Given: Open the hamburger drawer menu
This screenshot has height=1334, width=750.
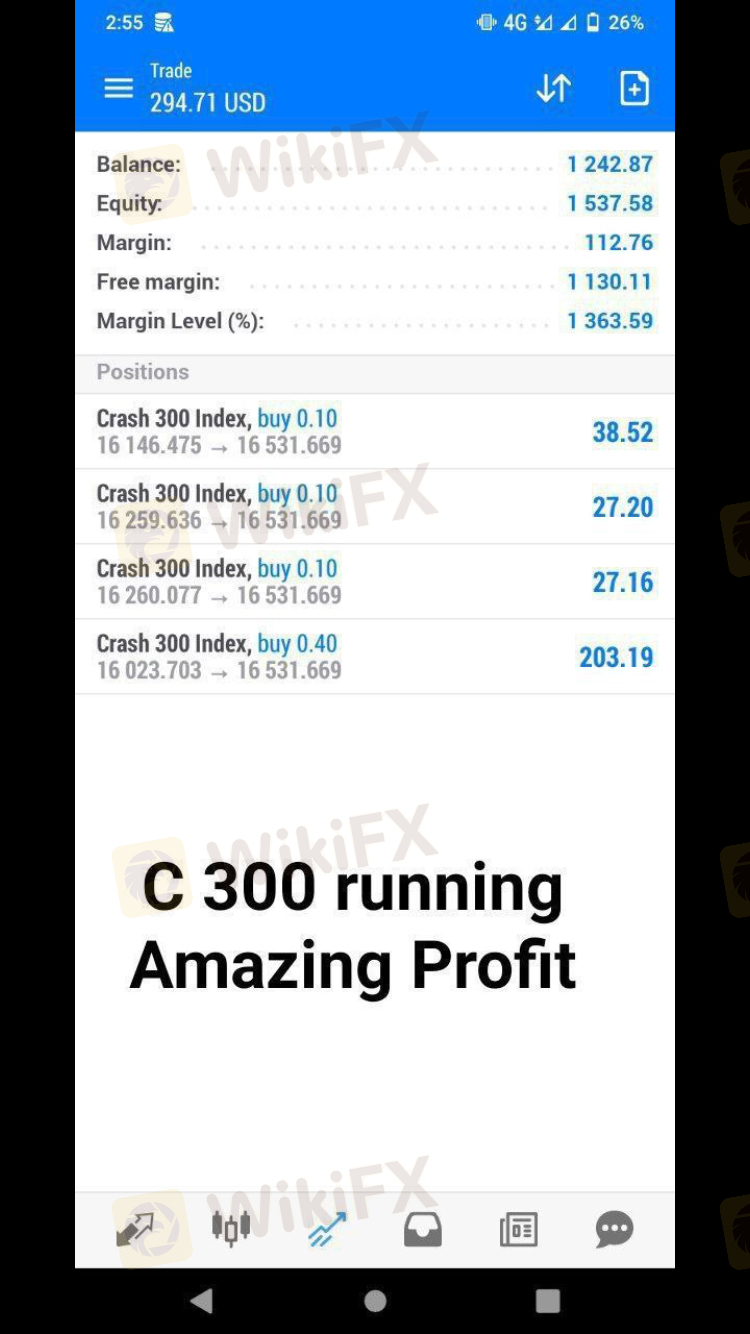Looking at the screenshot, I should (118, 88).
